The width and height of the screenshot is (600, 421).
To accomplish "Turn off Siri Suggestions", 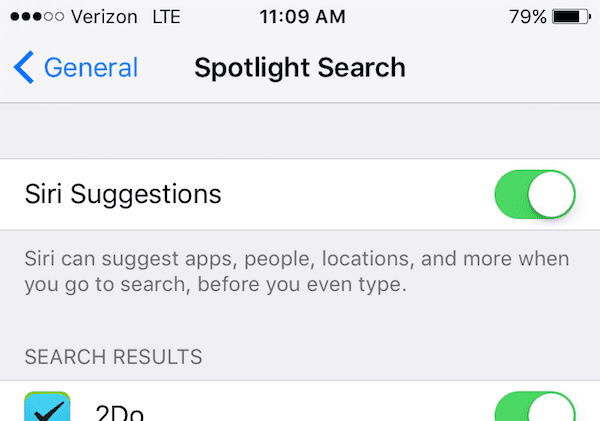I will [535, 194].
